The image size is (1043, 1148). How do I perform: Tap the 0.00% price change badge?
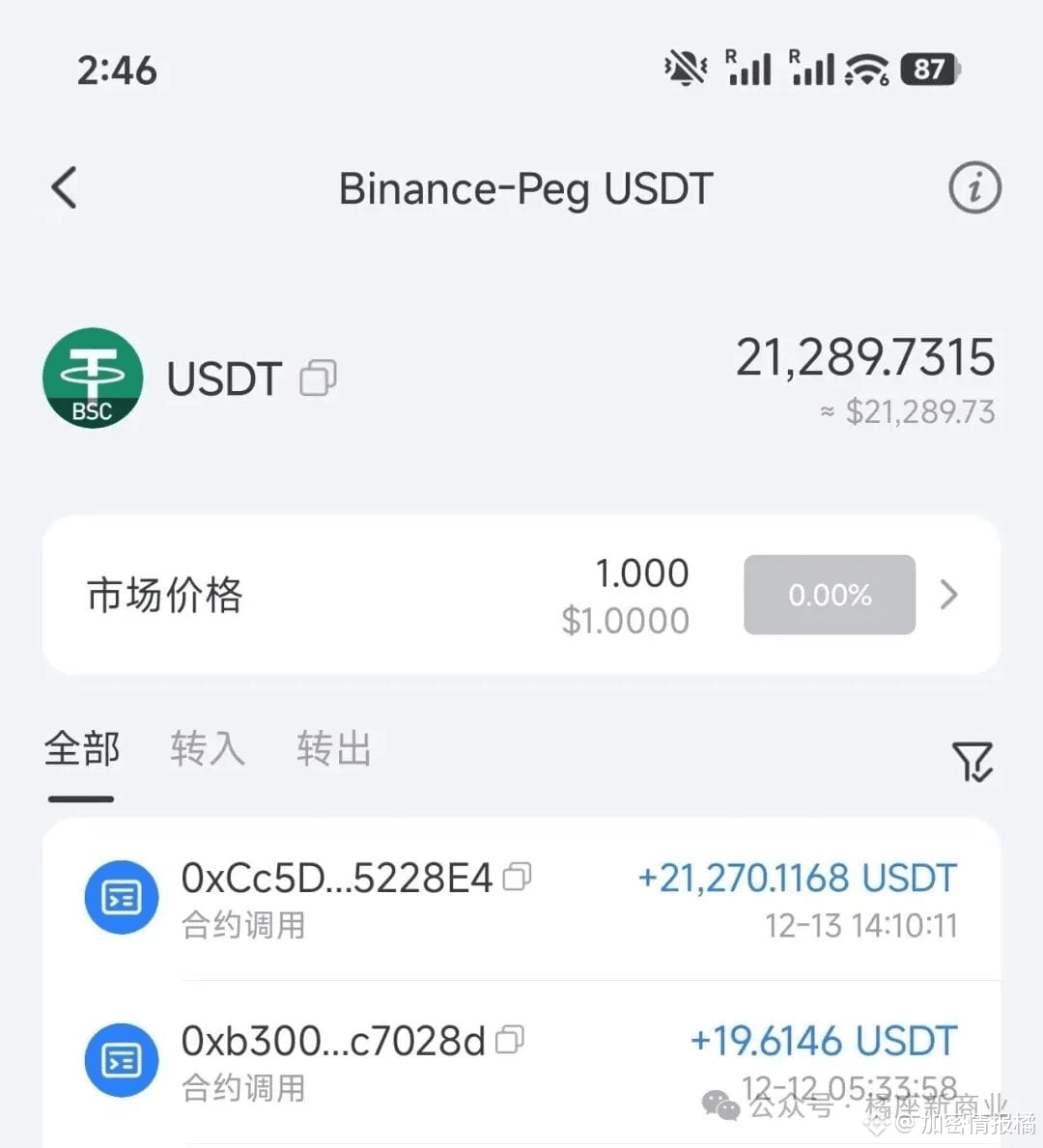tap(829, 595)
